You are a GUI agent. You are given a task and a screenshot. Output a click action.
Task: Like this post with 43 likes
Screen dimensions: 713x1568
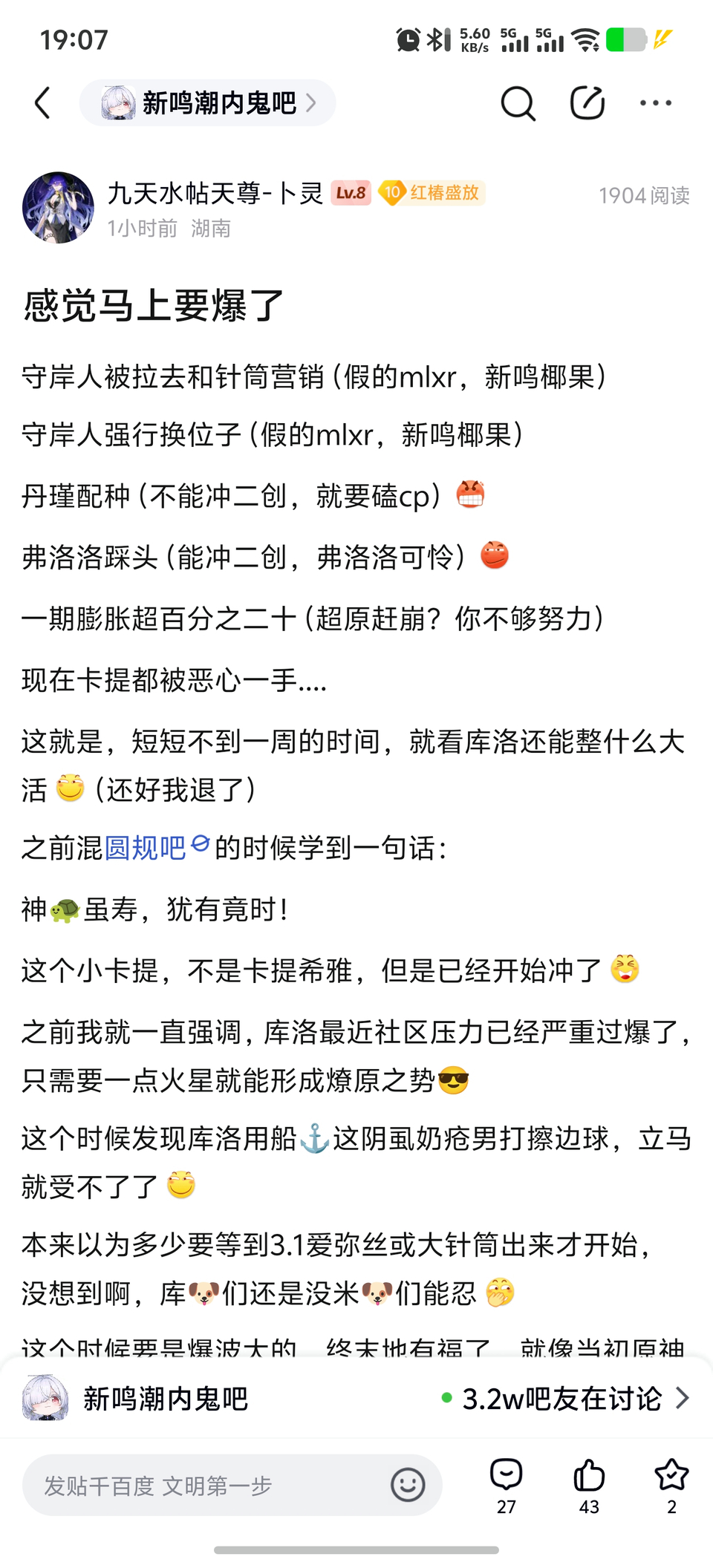tap(589, 1484)
